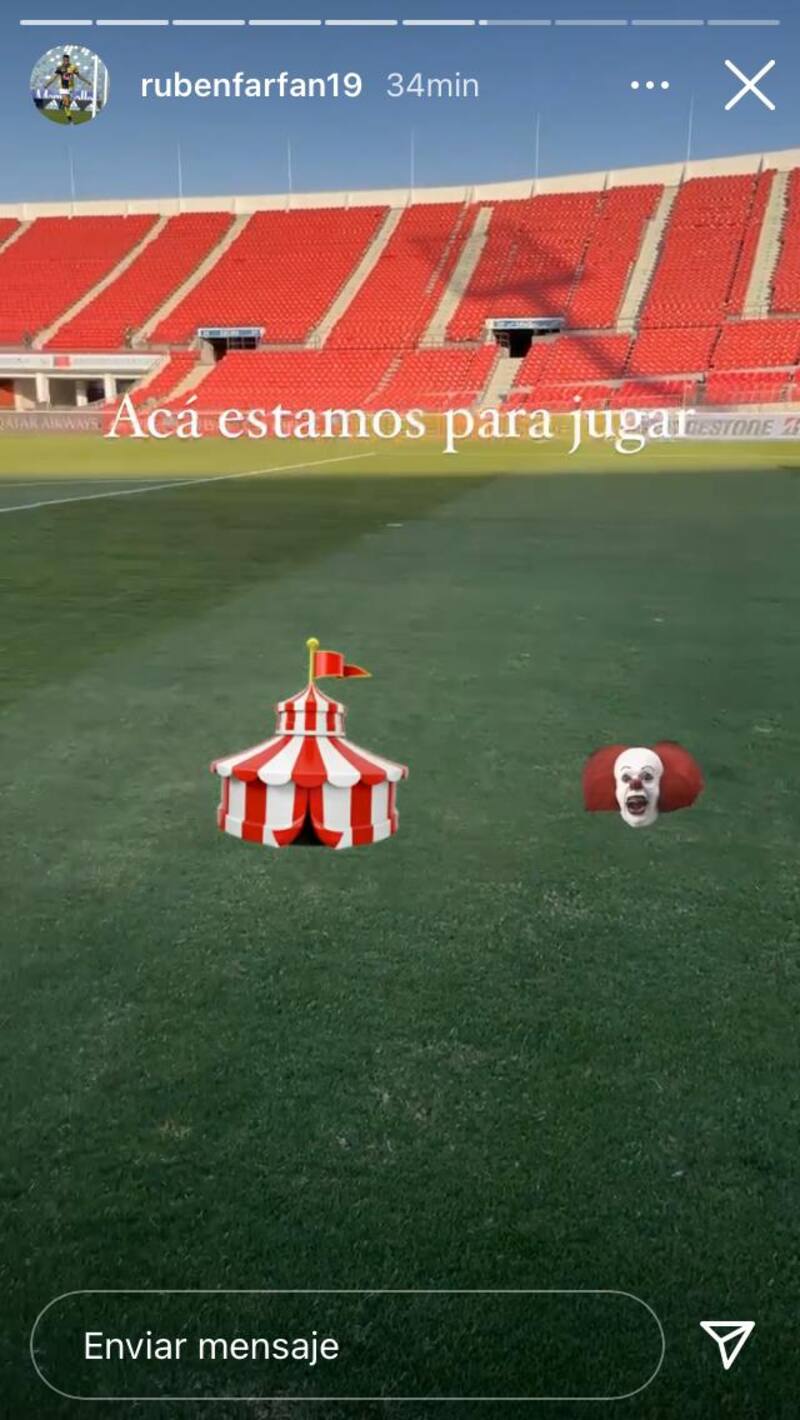Focus the Enviar mensaje field
Viewport: 800px width, 1420px height.
pyautogui.click(x=347, y=1345)
